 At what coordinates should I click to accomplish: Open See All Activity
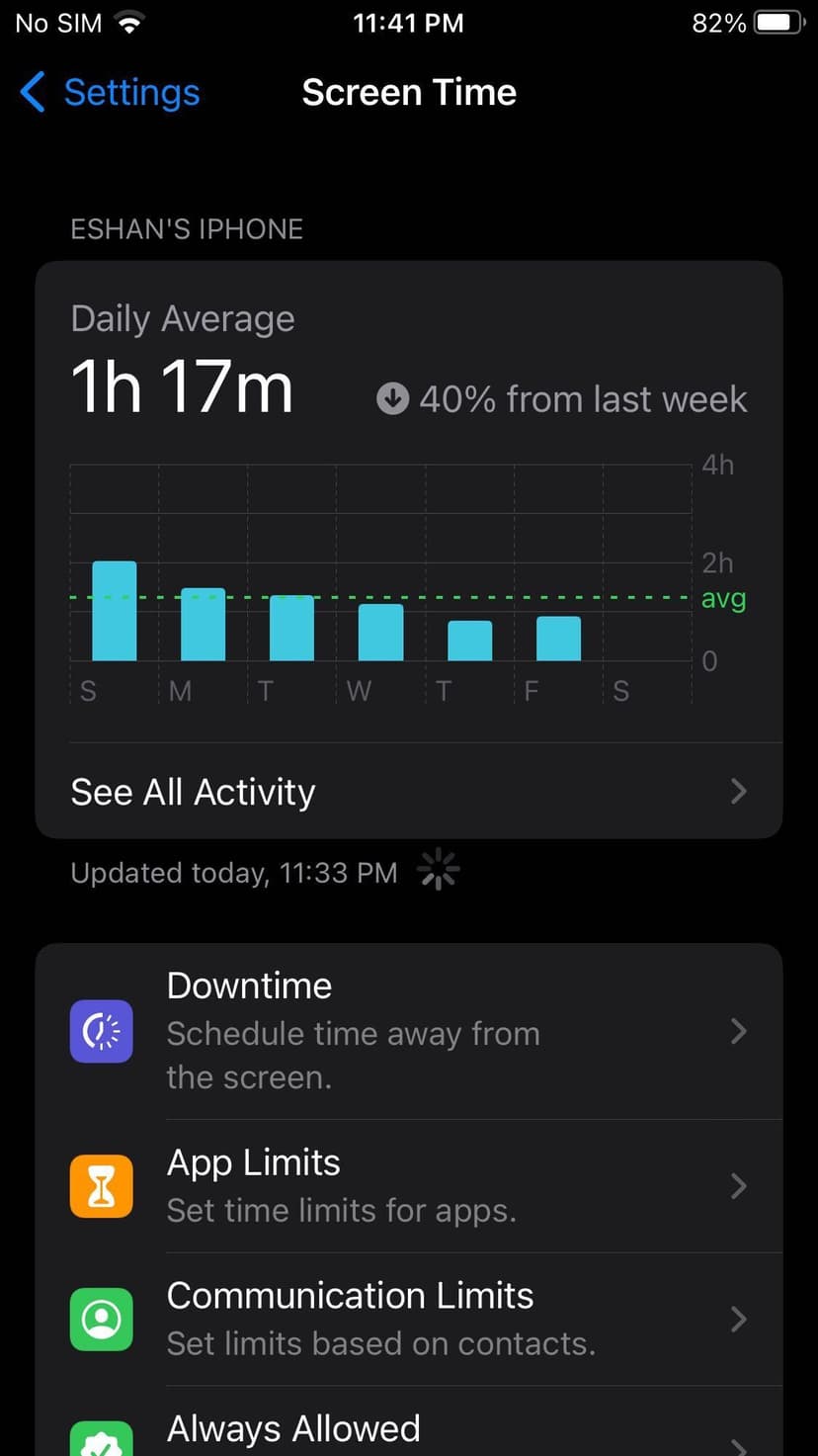408,792
